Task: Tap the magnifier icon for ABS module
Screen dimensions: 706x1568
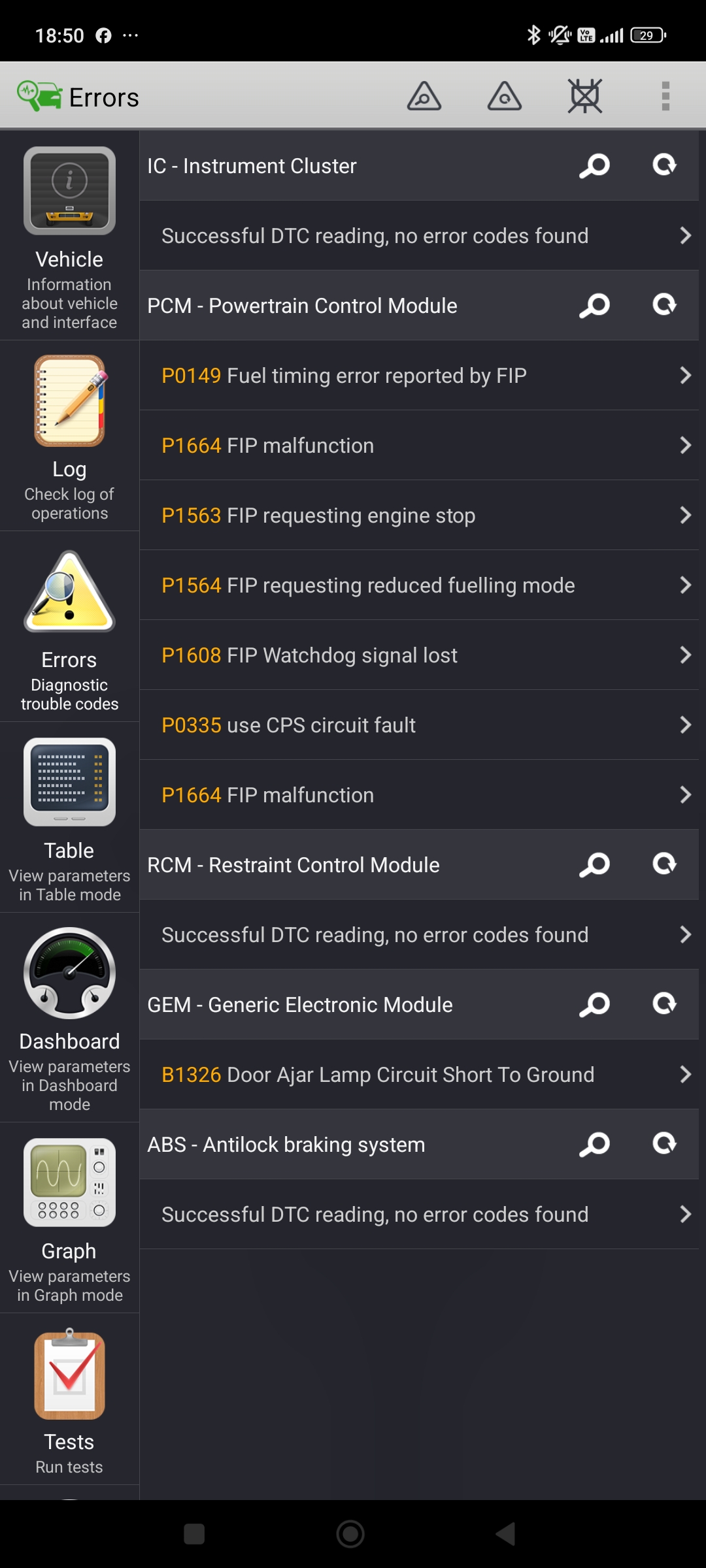Action: (595, 1144)
